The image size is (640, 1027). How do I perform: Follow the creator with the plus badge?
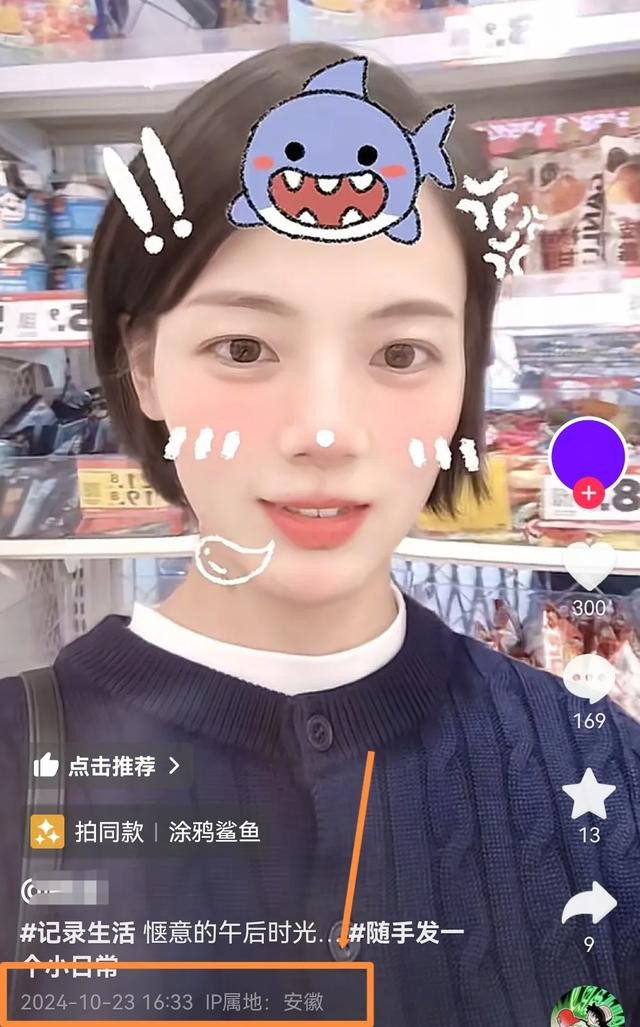(588, 493)
